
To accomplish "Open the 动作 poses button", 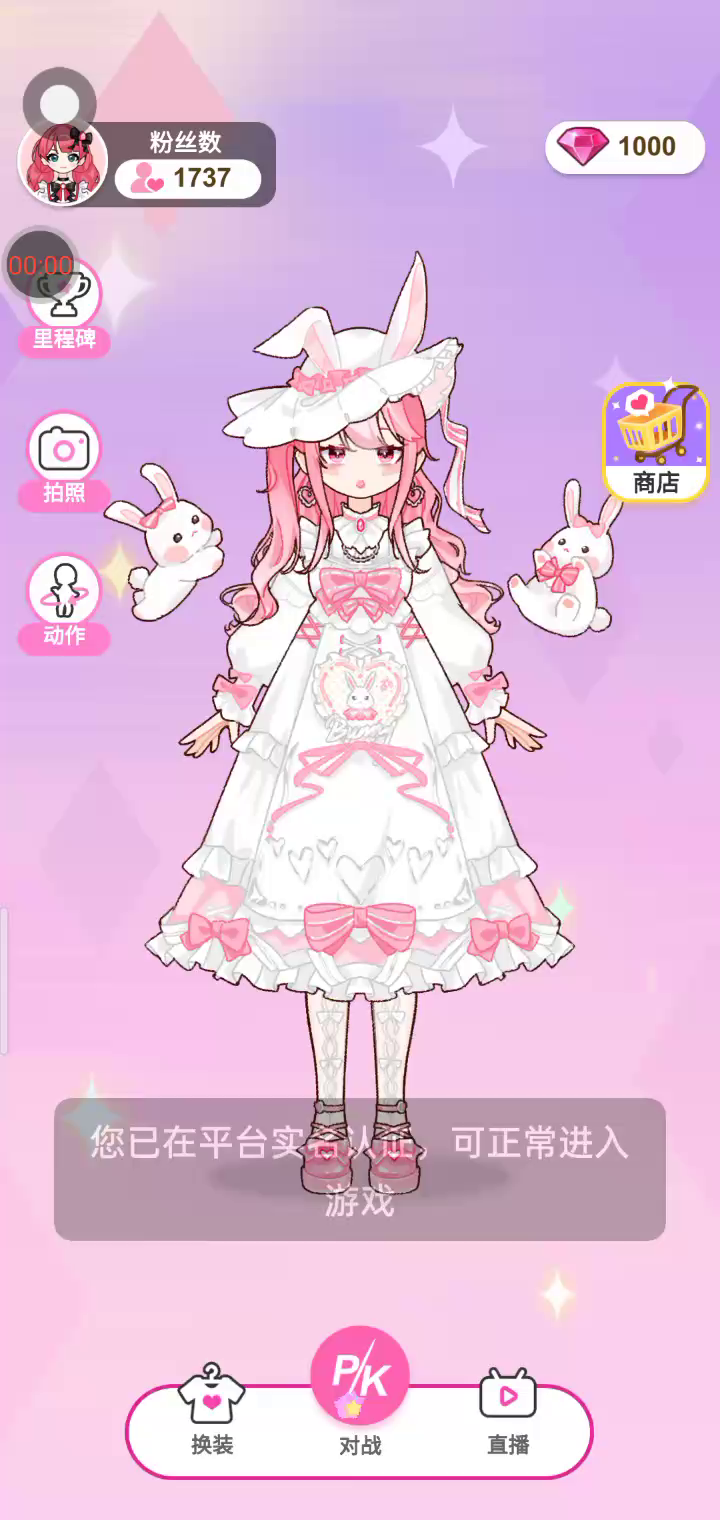I will click(64, 604).
